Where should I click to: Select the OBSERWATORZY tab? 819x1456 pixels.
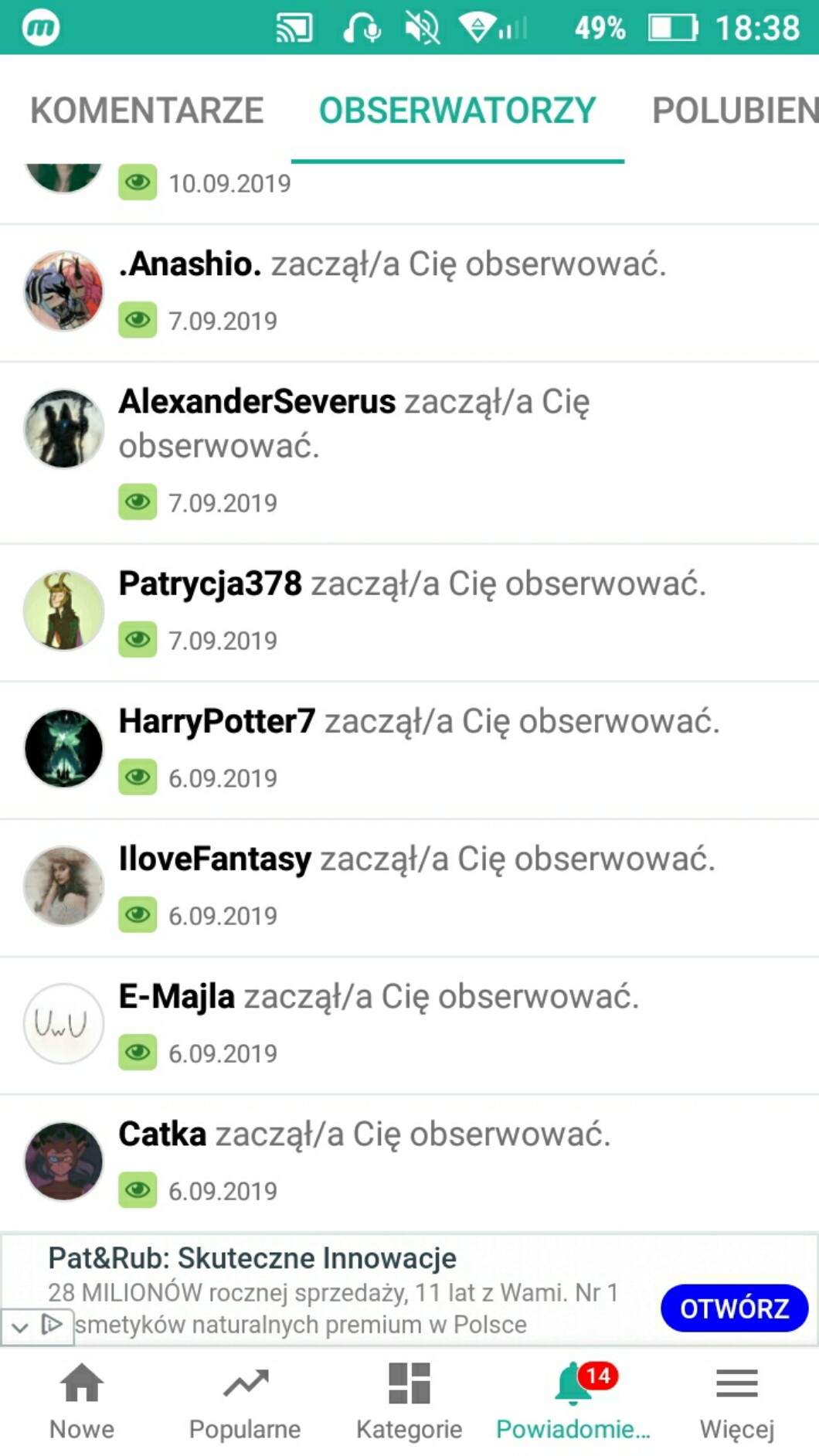(457, 111)
